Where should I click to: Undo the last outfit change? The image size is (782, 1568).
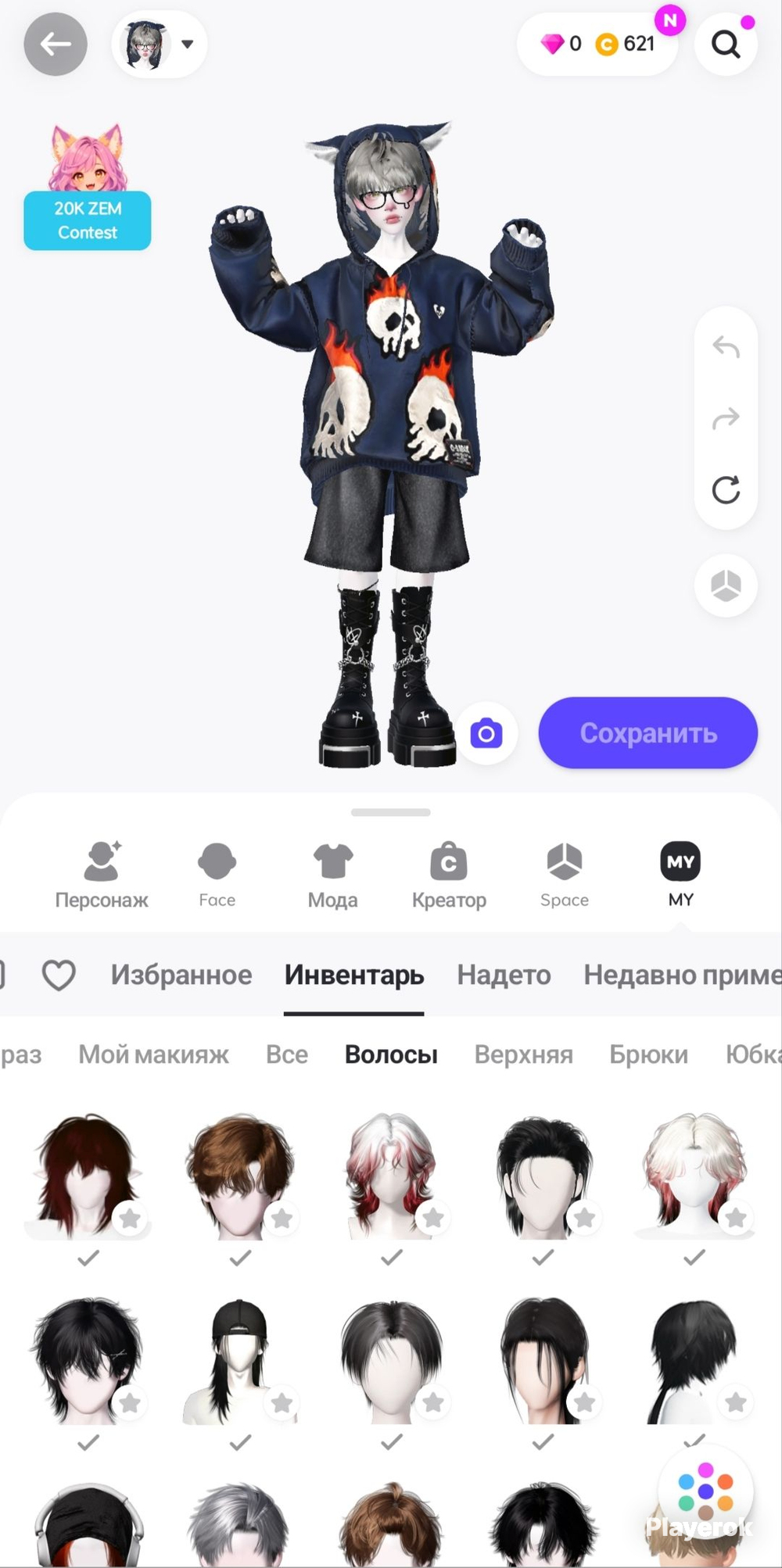coord(726,347)
